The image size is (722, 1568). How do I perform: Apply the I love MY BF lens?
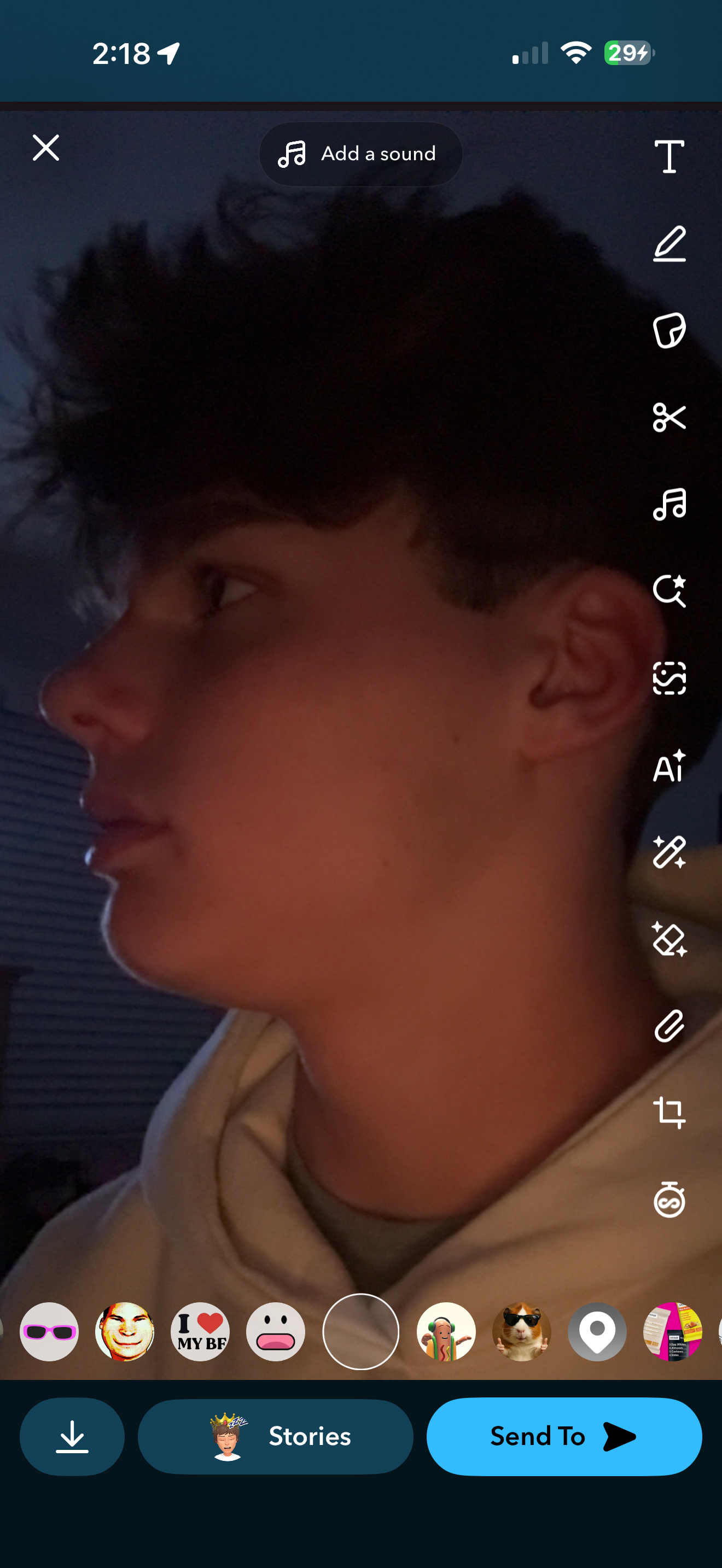click(200, 1332)
